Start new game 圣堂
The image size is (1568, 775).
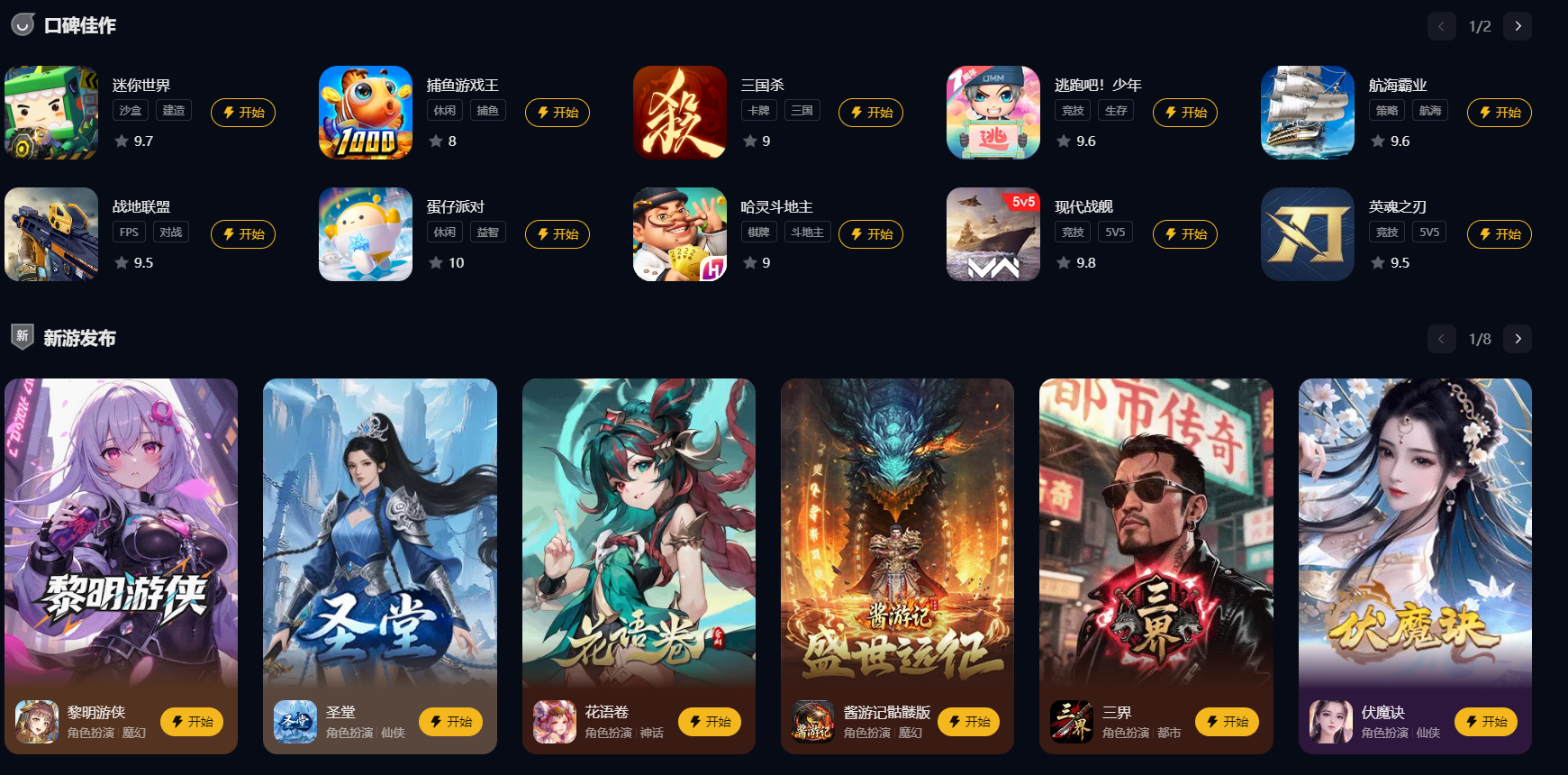pyautogui.click(x=450, y=722)
